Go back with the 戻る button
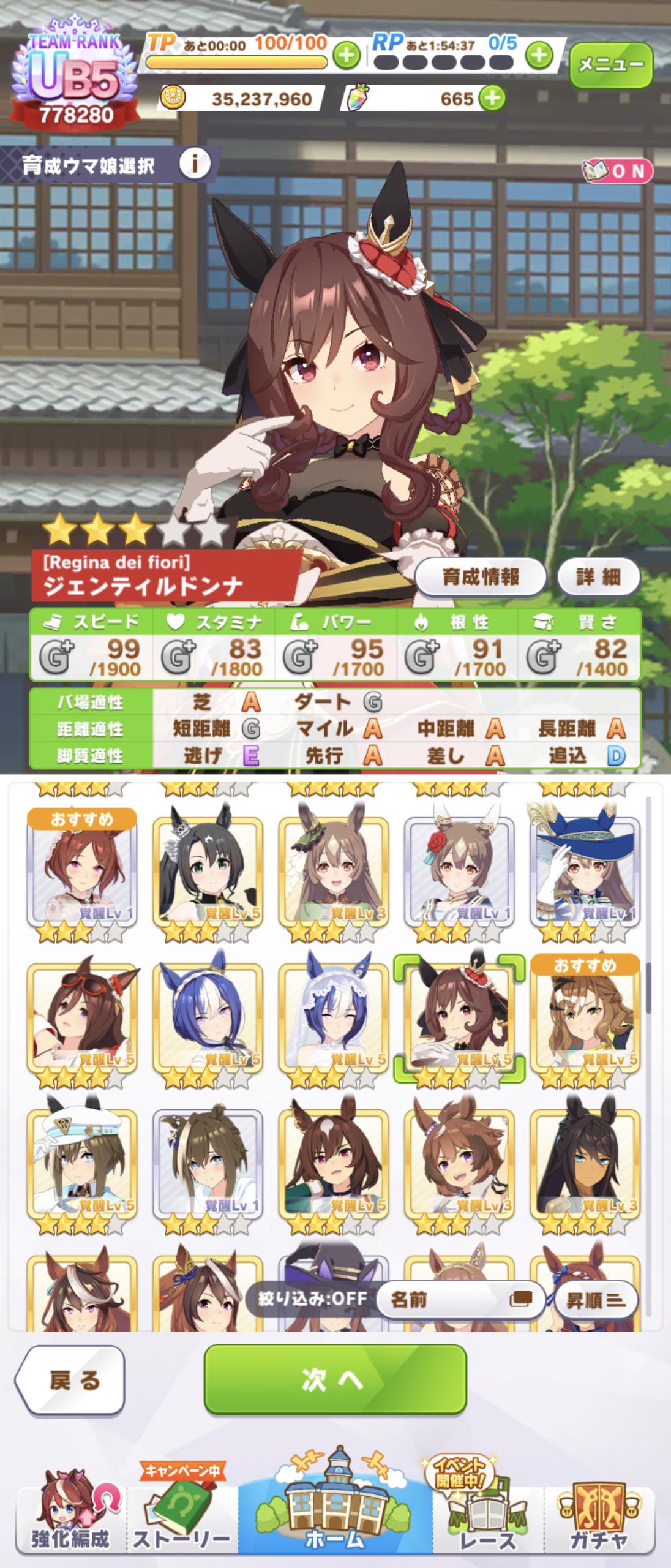Viewport: 671px width, 1568px height. tap(70, 1381)
